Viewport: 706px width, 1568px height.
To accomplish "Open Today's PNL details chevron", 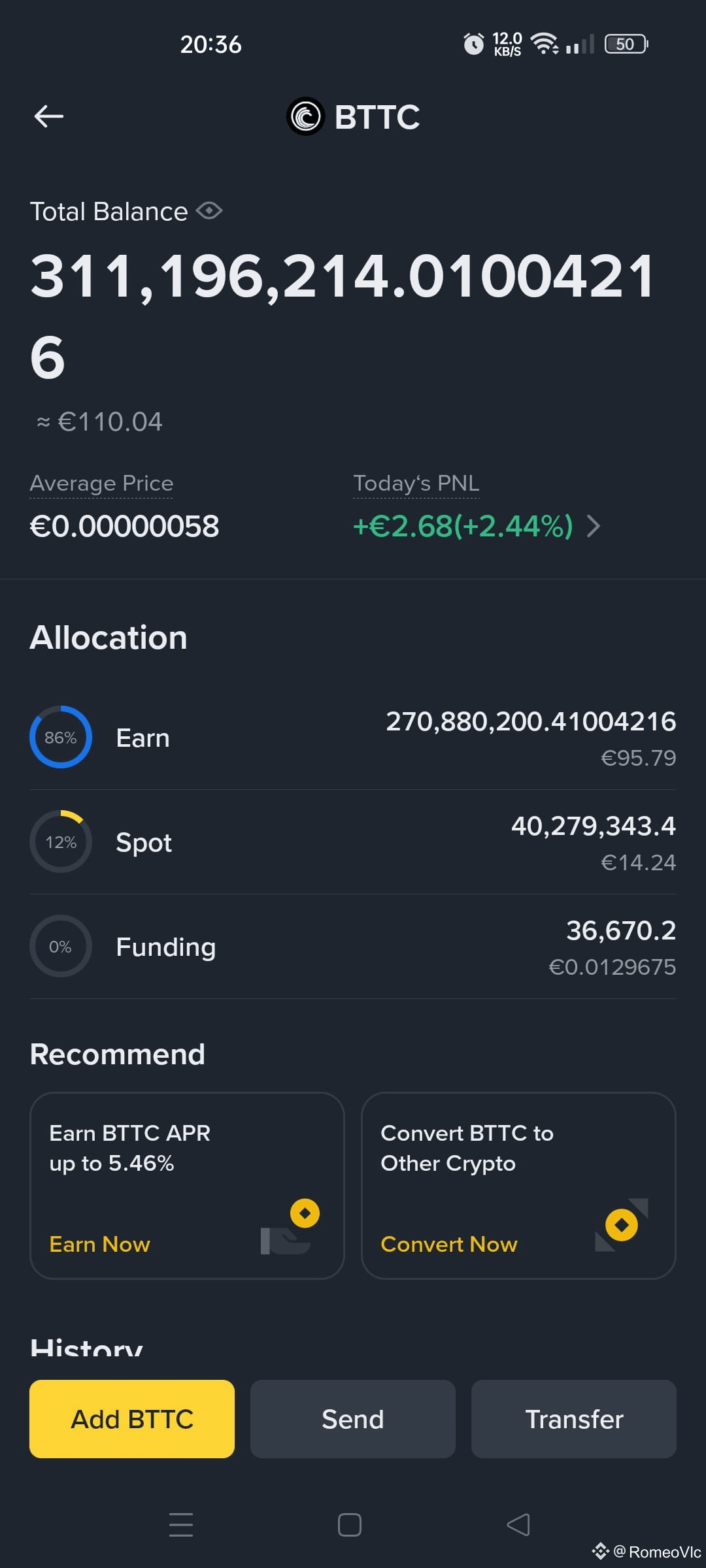I will [593, 526].
